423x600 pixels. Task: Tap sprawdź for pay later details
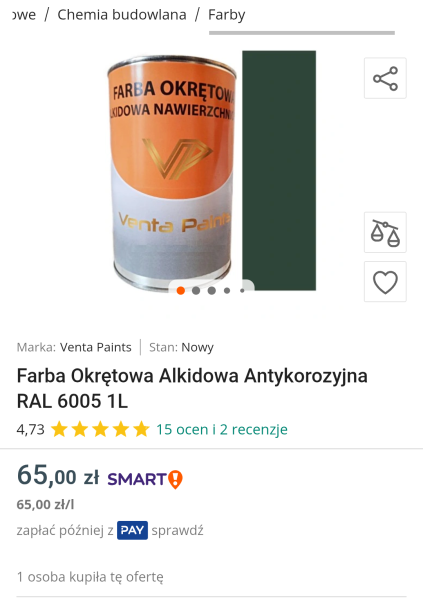tap(177, 531)
